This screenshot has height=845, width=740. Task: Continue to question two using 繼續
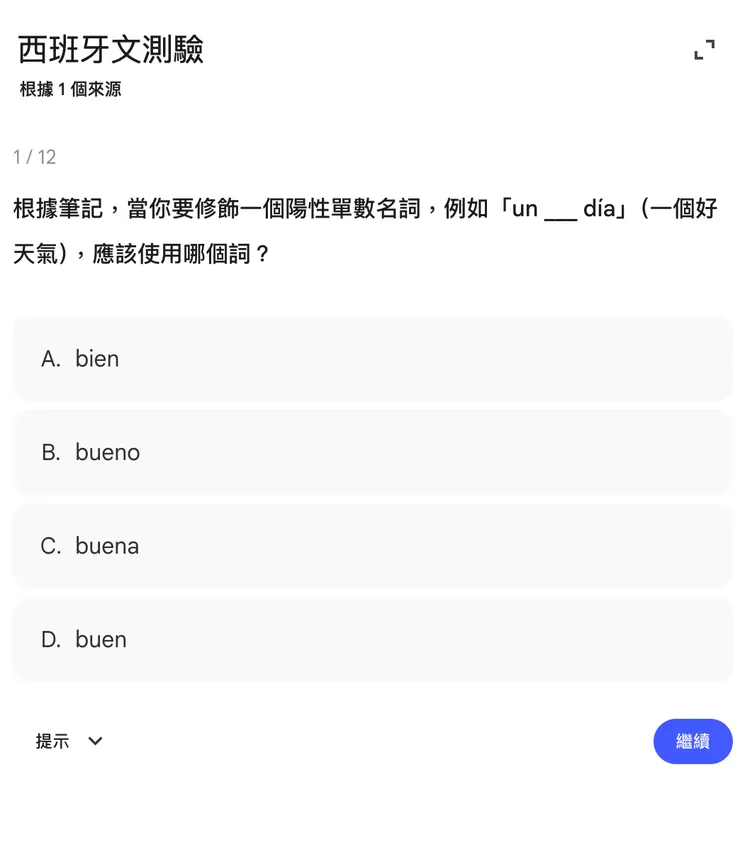(693, 741)
